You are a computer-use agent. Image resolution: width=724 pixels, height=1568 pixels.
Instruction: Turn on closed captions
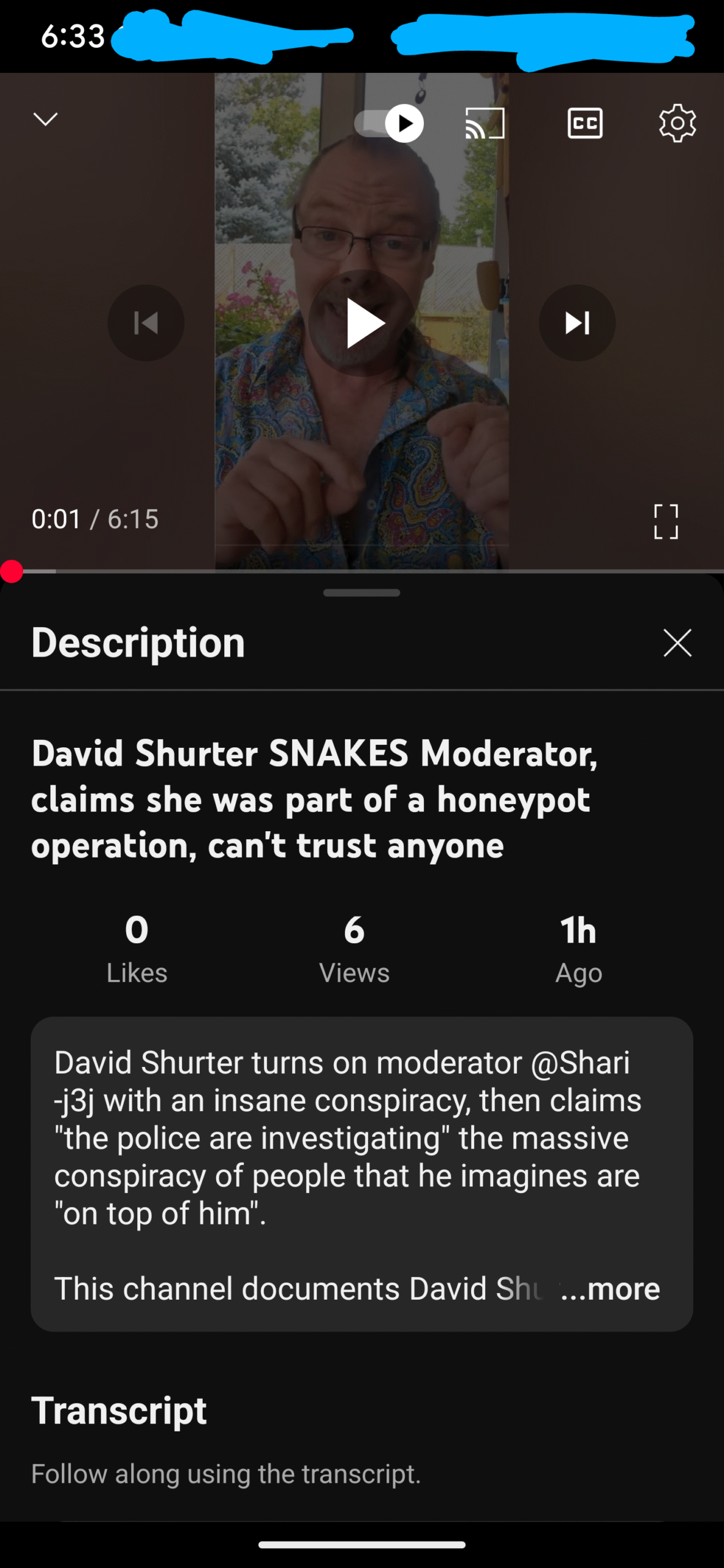[x=585, y=123]
